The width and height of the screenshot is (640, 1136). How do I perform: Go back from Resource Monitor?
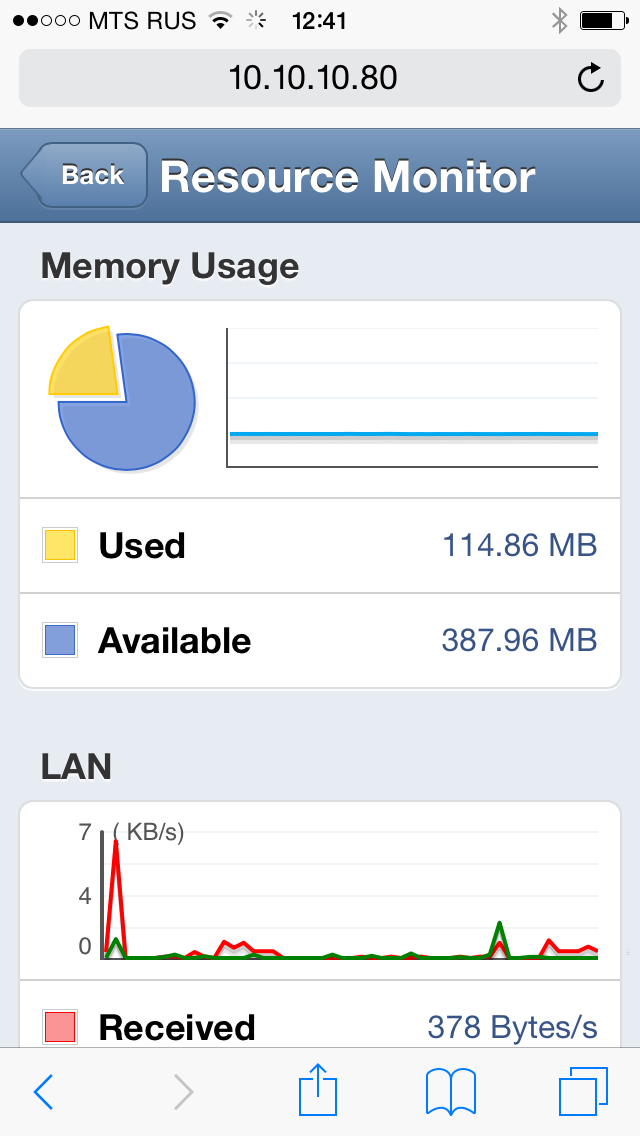pyautogui.click(x=85, y=175)
